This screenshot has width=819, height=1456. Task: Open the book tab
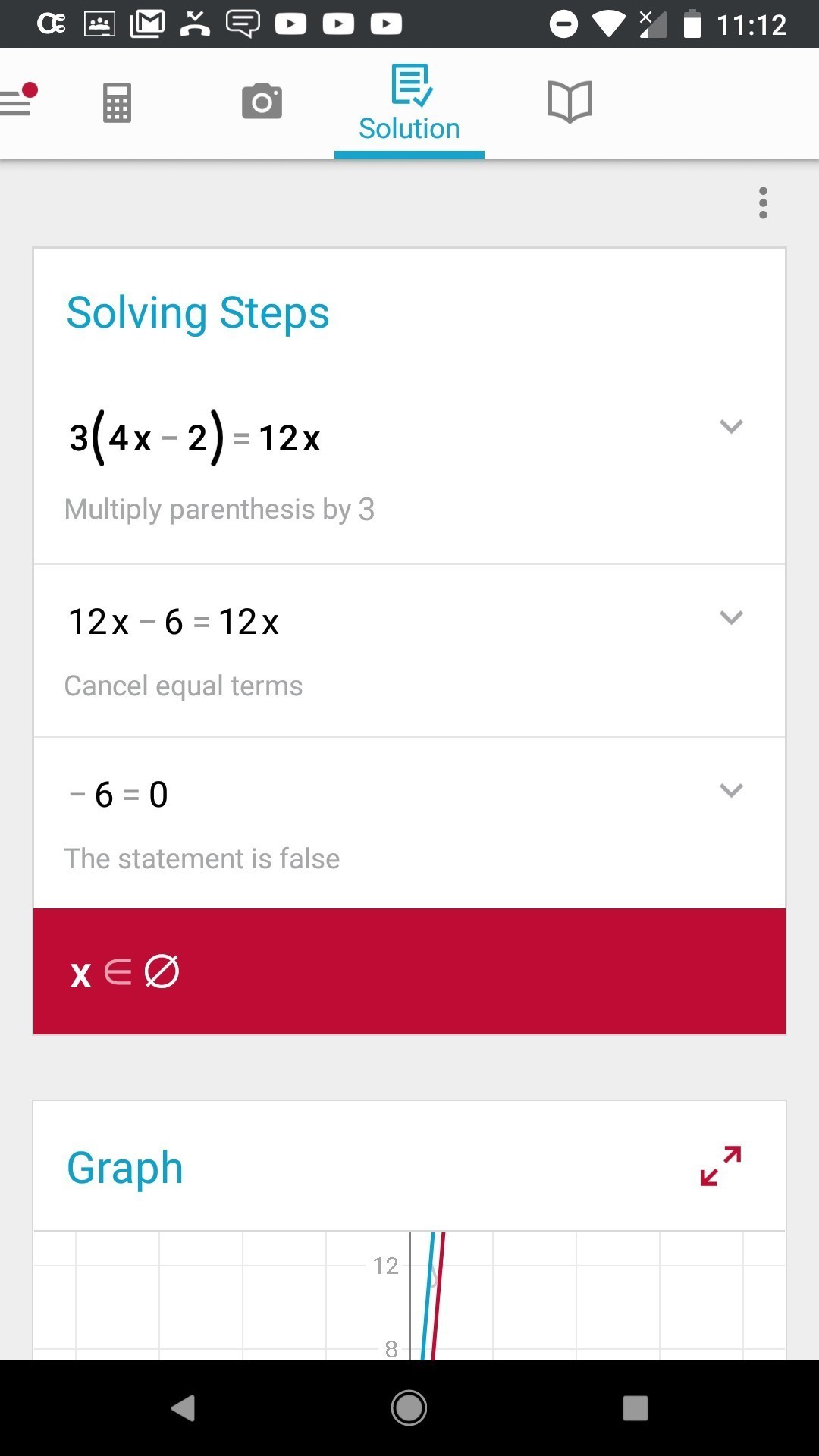click(570, 102)
